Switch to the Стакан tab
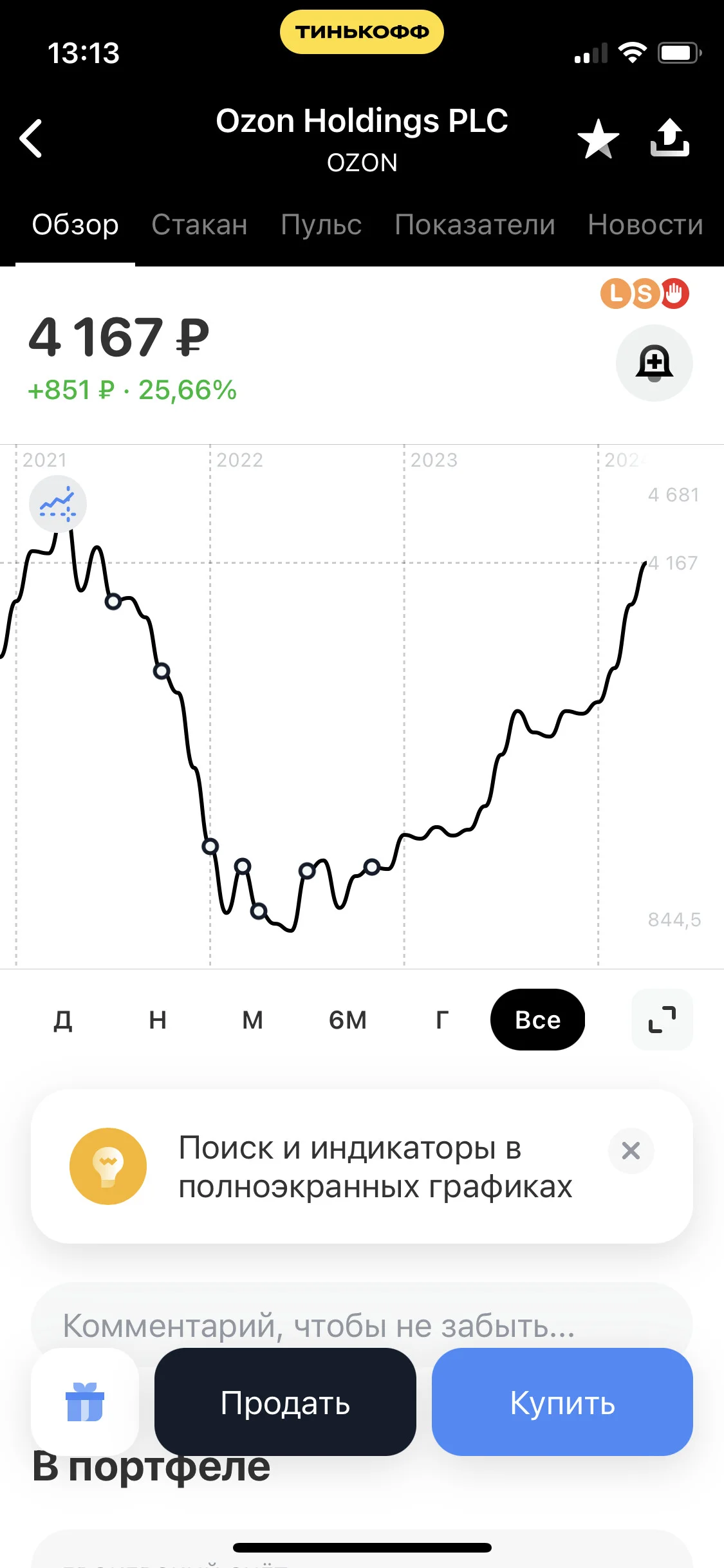Image resolution: width=724 pixels, height=1568 pixels. [x=200, y=225]
